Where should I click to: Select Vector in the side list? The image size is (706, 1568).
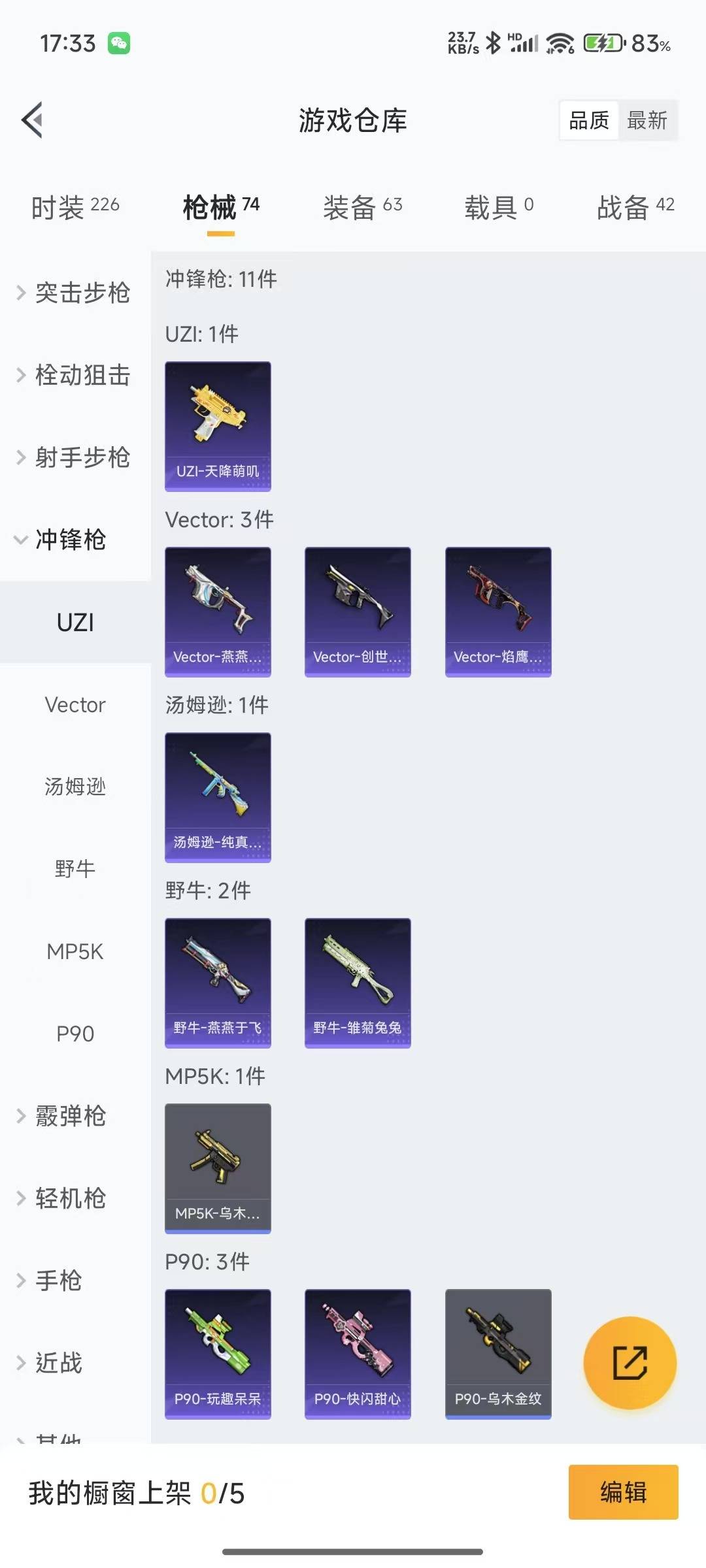tap(75, 705)
